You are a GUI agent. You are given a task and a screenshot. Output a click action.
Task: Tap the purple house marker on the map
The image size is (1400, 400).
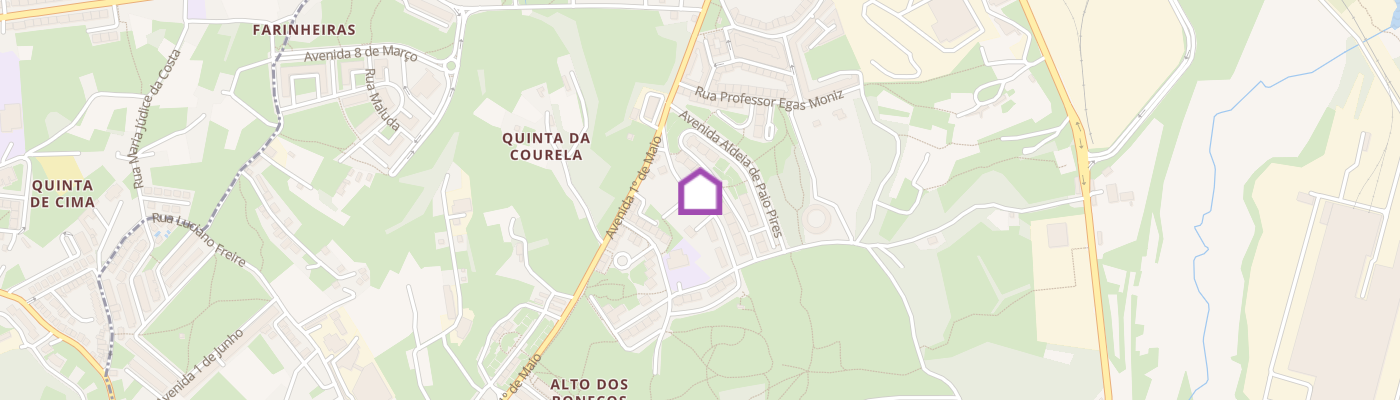tap(700, 192)
